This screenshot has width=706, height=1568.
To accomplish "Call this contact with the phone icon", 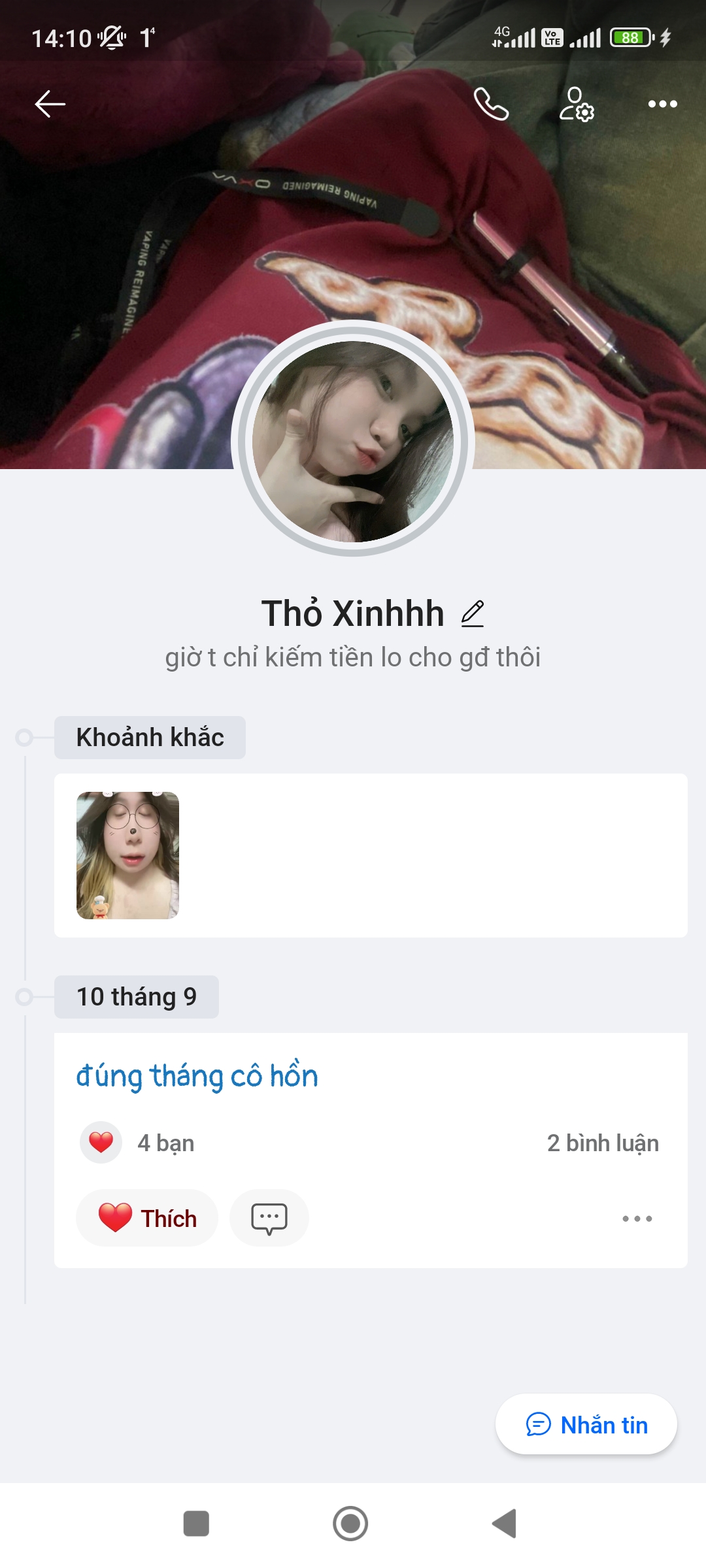I will tap(491, 104).
